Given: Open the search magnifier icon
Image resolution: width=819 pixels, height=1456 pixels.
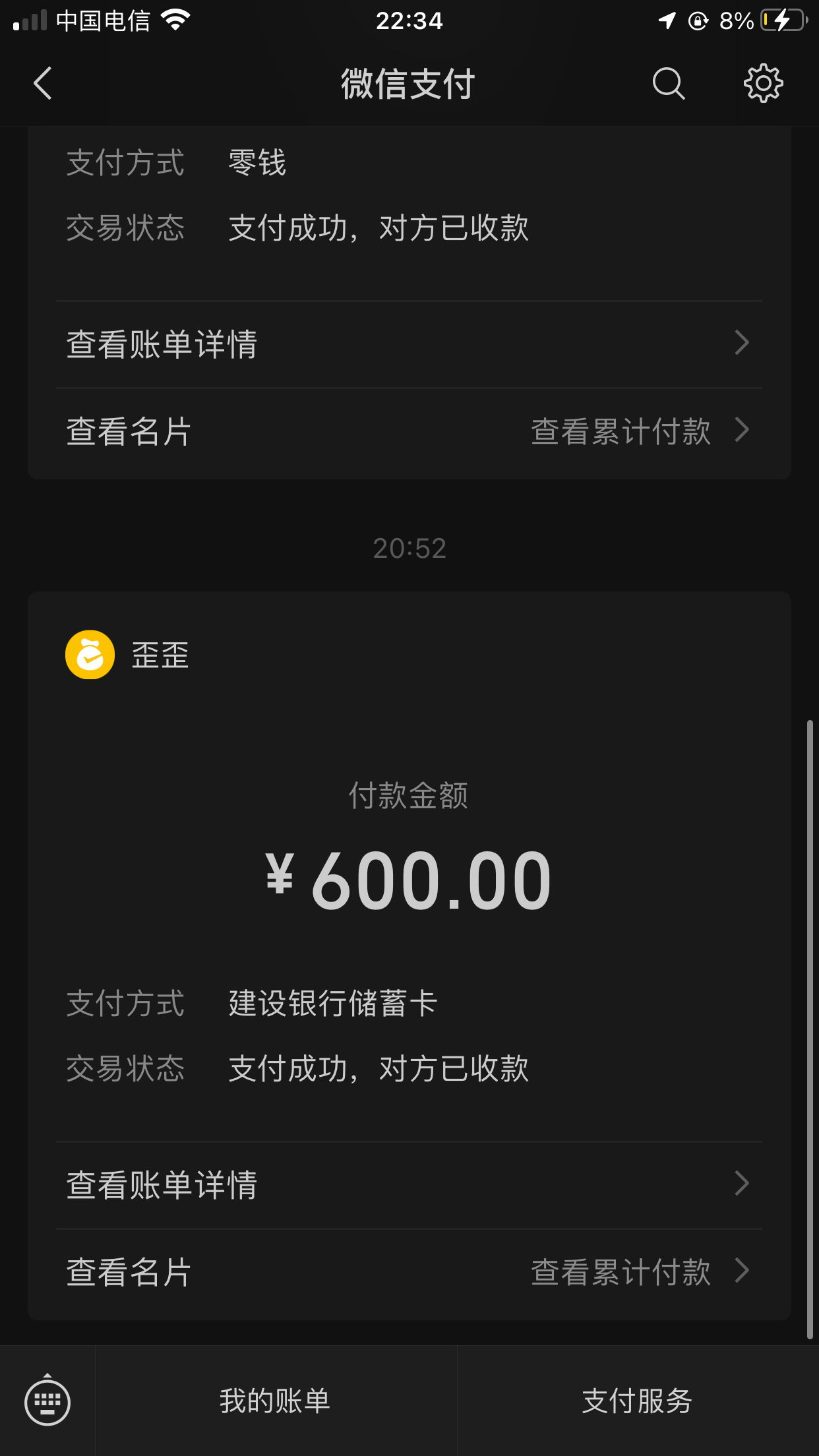Looking at the screenshot, I should [669, 84].
